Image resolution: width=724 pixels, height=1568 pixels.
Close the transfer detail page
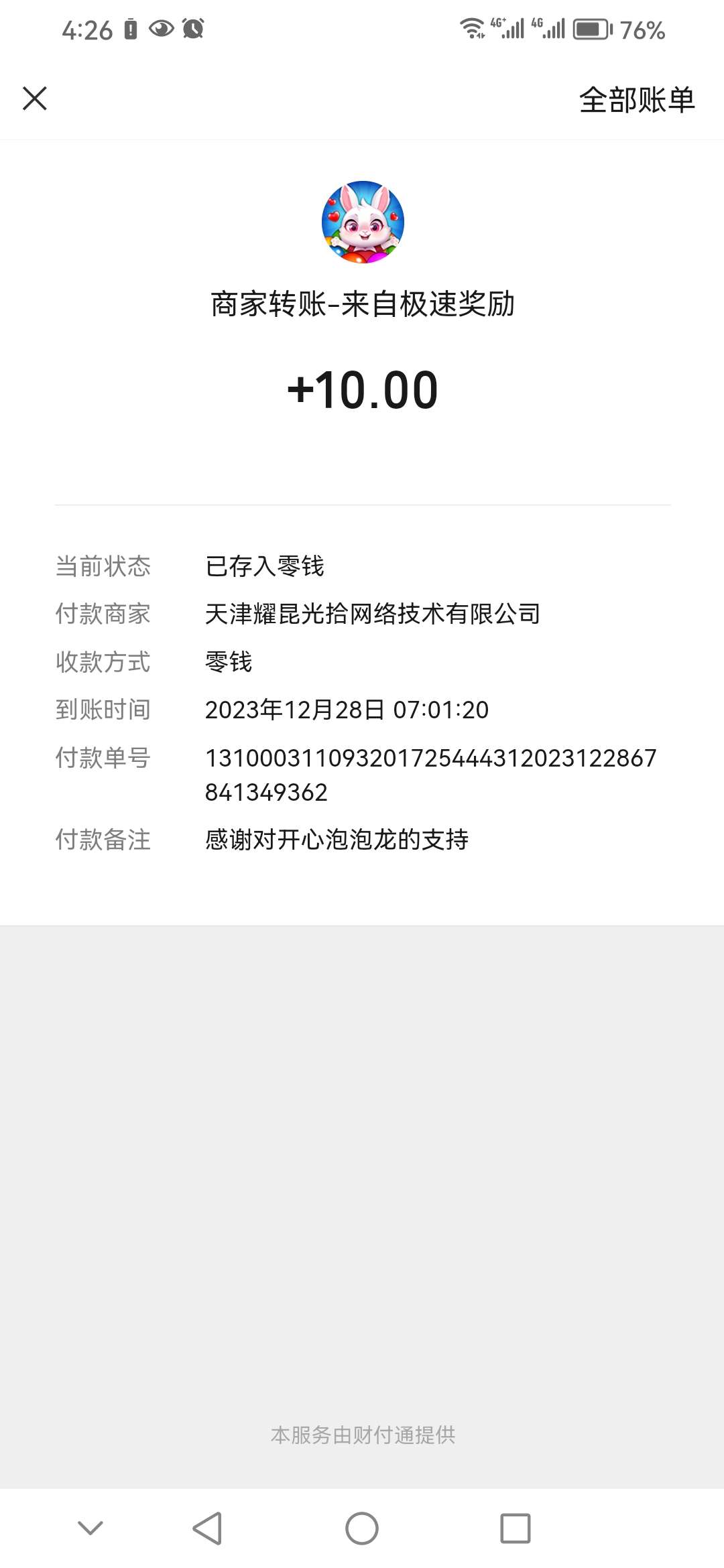click(35, 99)
